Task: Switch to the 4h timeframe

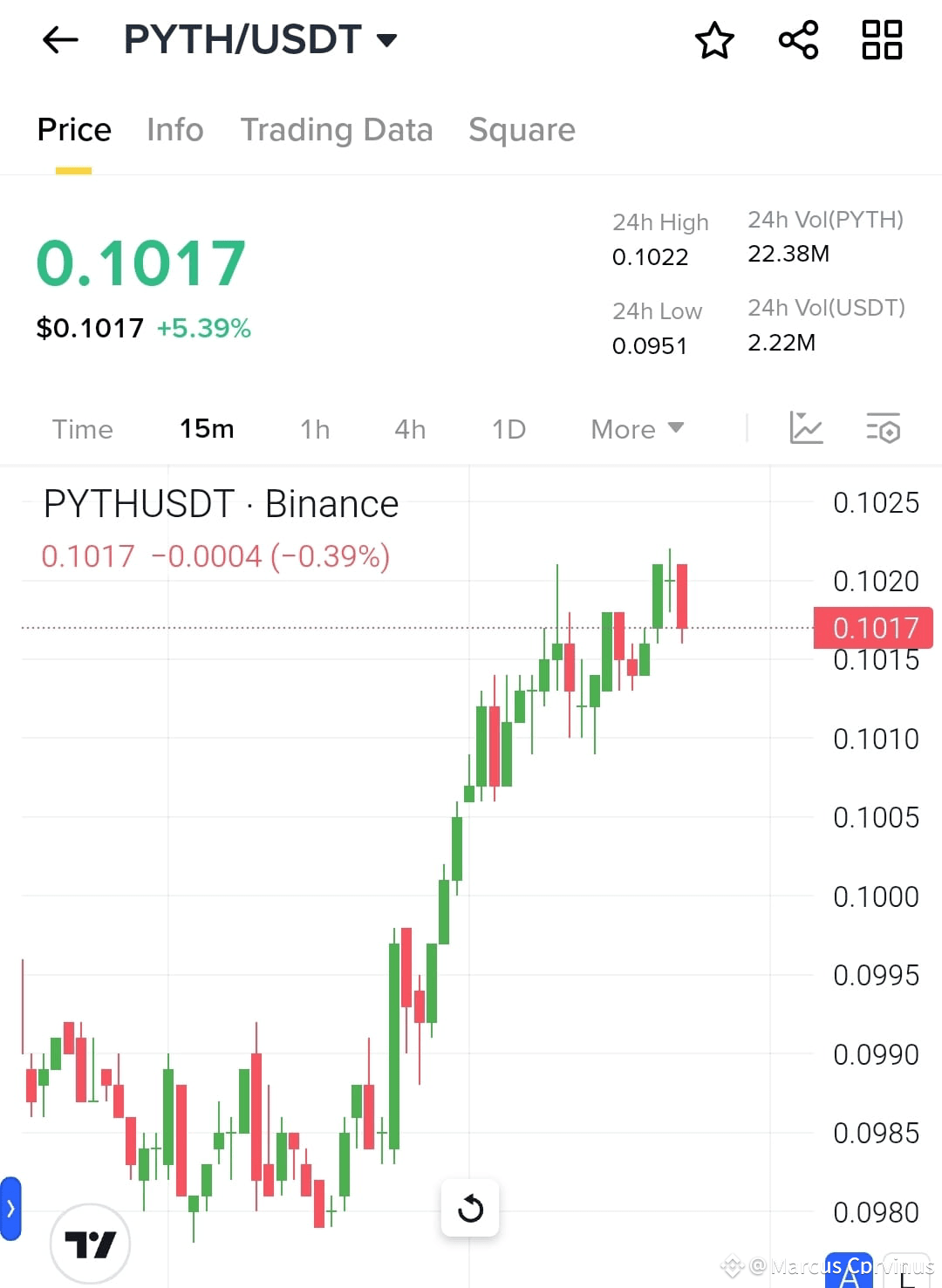Action: tap(409, 428)
